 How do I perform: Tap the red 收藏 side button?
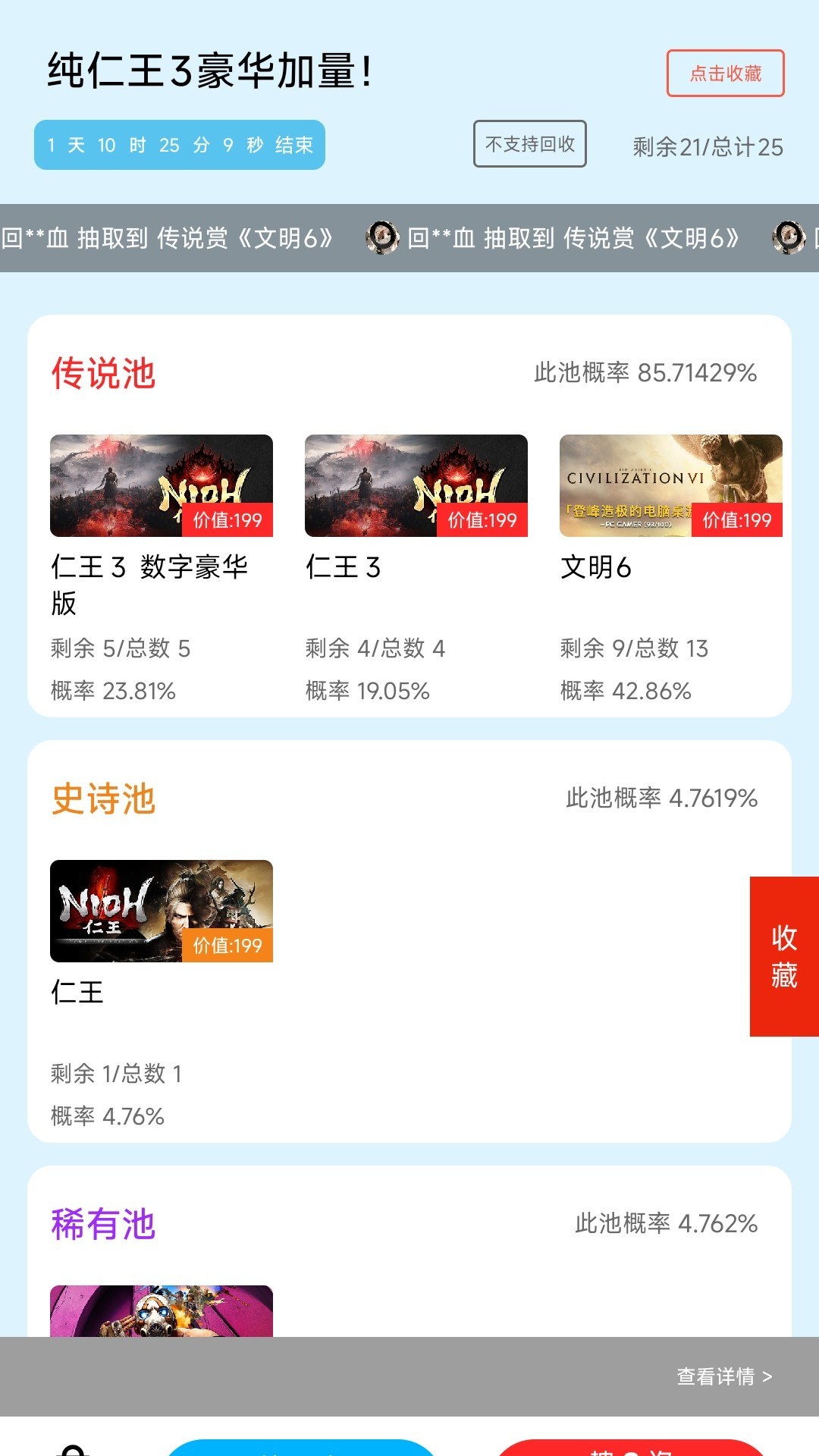(783, 956)
